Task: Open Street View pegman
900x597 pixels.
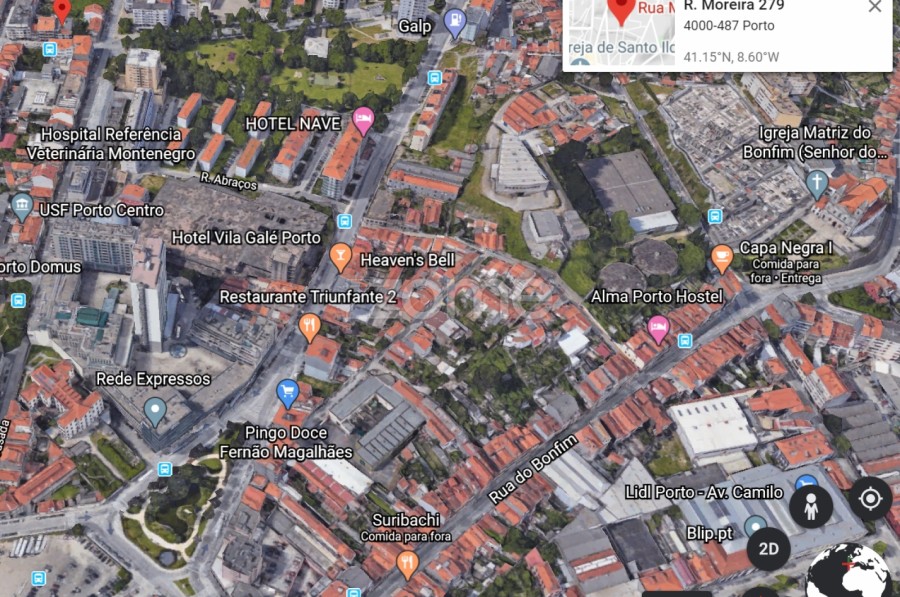Action: pos(810,507)
